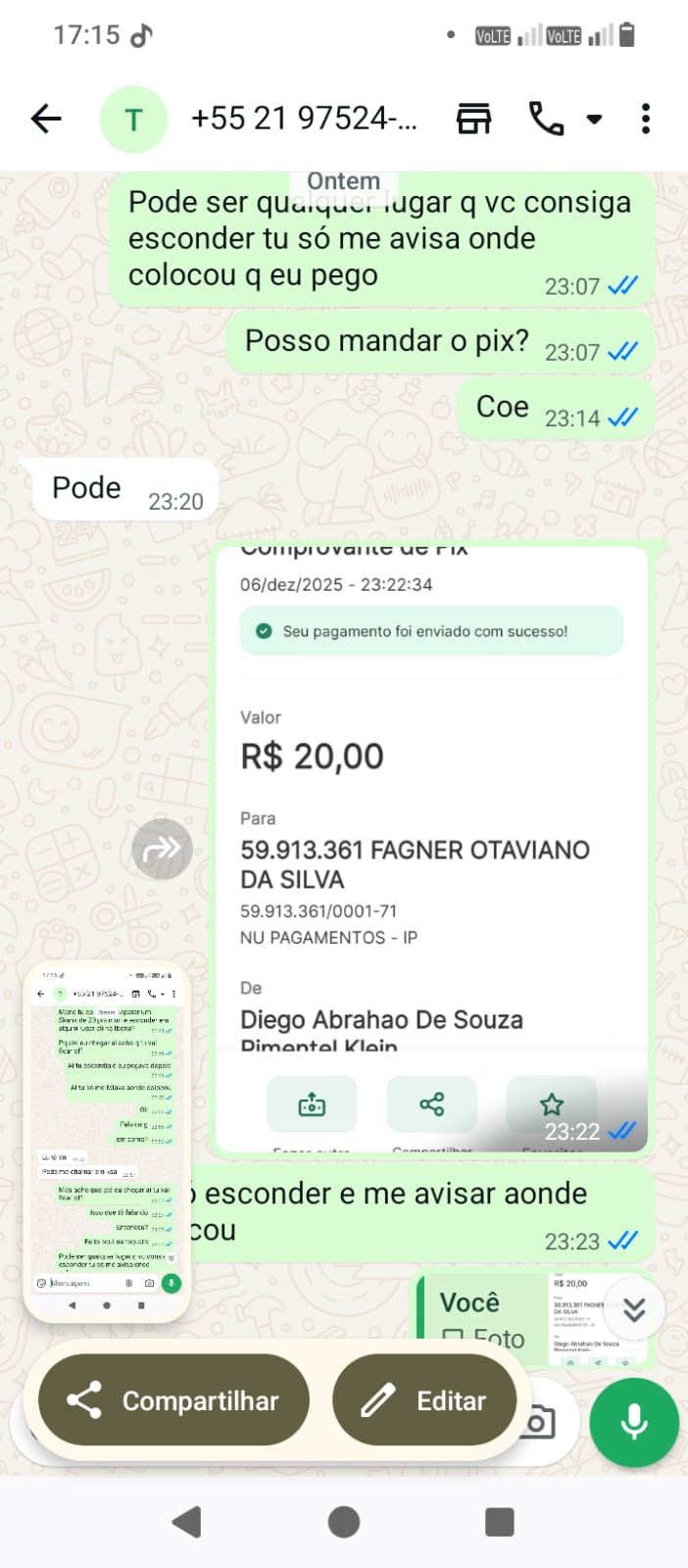The width and height of the screenshot is (688, 1568).
Task: Go to the system home screen
Action: [x=343, y=1522]
